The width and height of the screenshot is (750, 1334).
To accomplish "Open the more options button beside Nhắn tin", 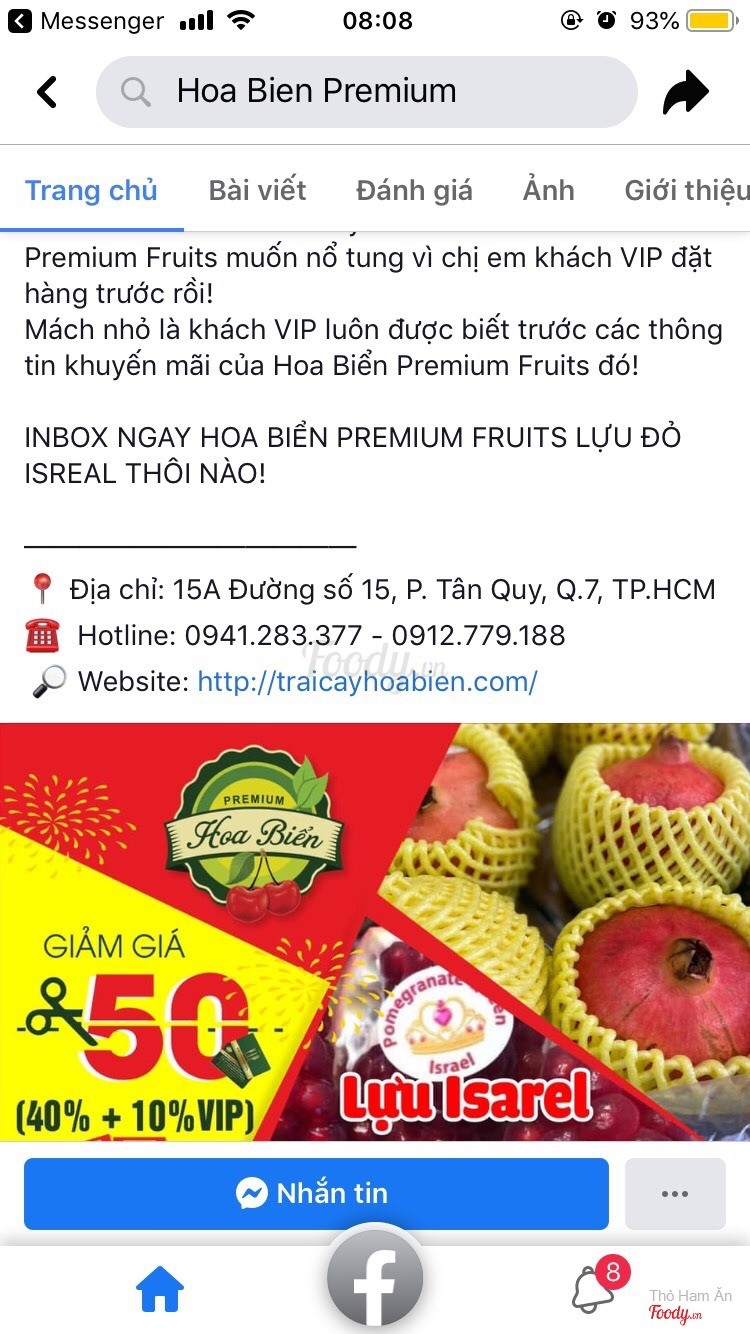I will pos(675,1193).
